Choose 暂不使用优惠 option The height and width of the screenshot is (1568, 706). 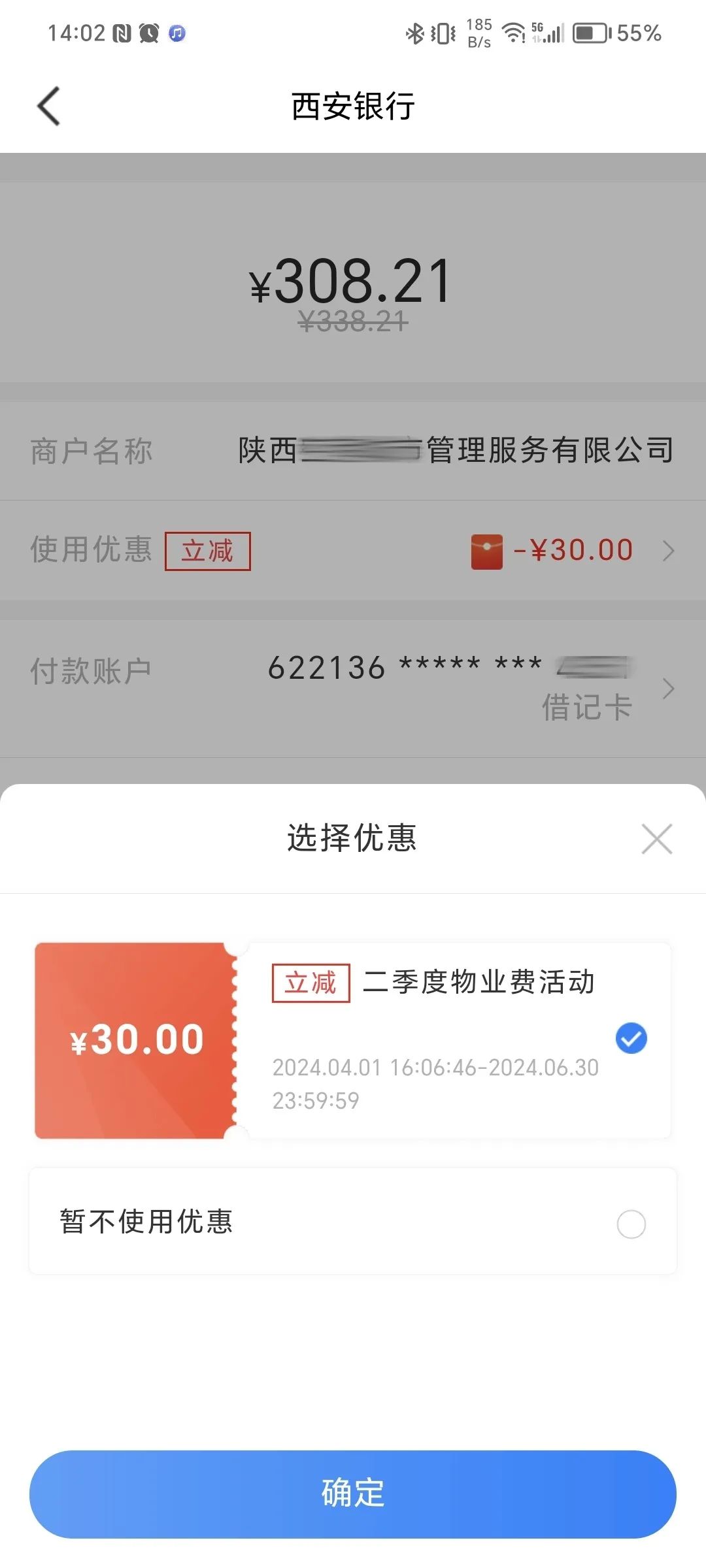[x=353, y=1221]
